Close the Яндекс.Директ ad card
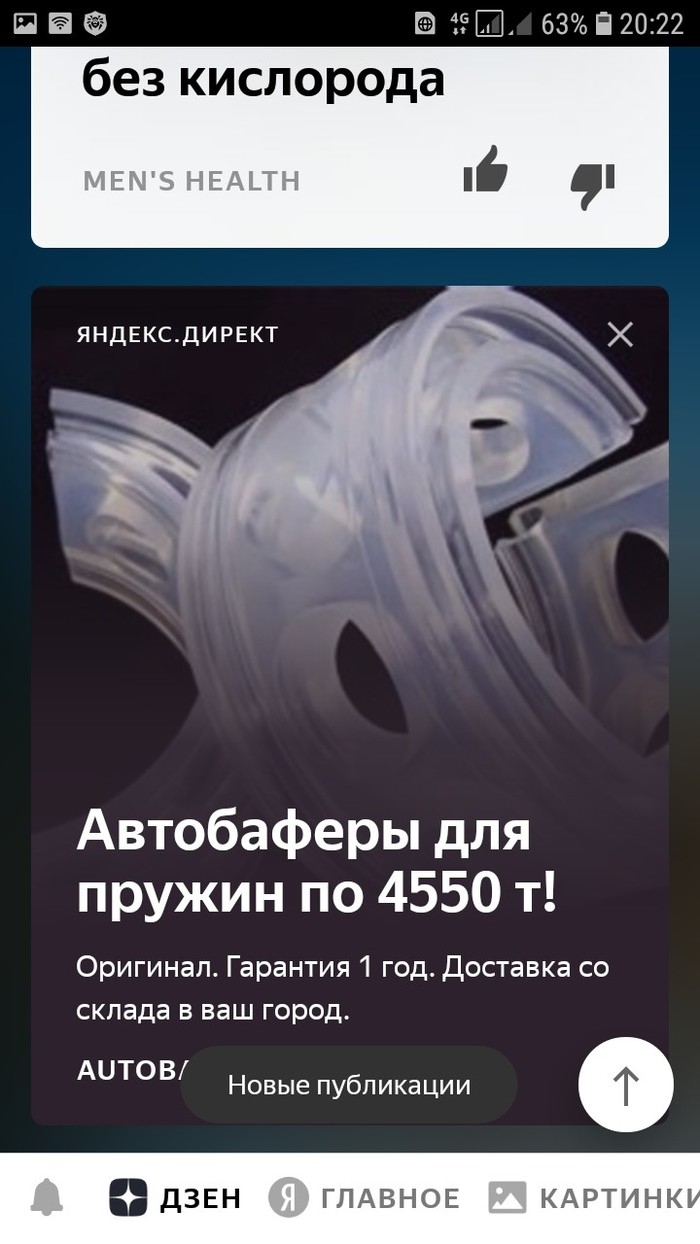Image resolution: width=700 pixels, height=1244 pixels. pyautogui.click(x=620, y=335)
